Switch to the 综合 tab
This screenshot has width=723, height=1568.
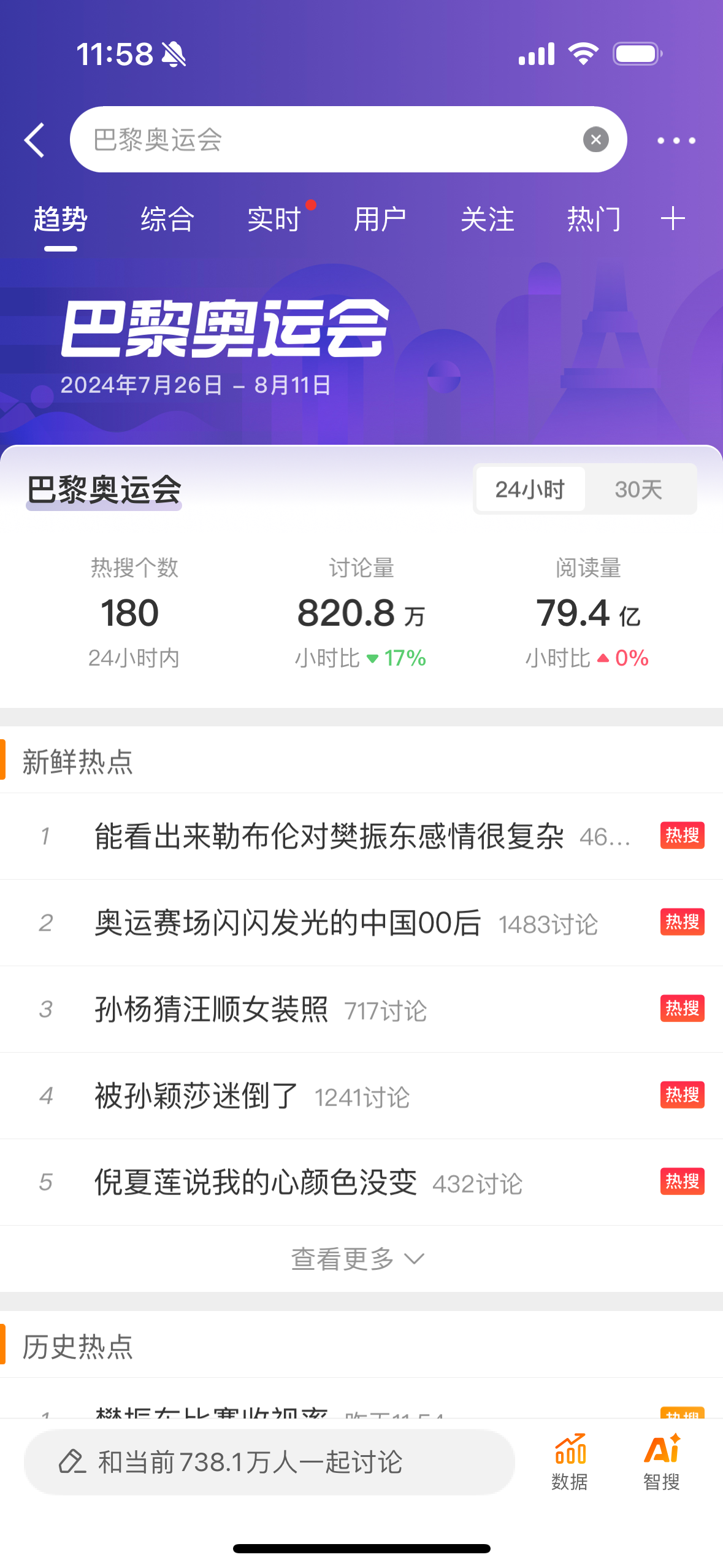(167, 219)
